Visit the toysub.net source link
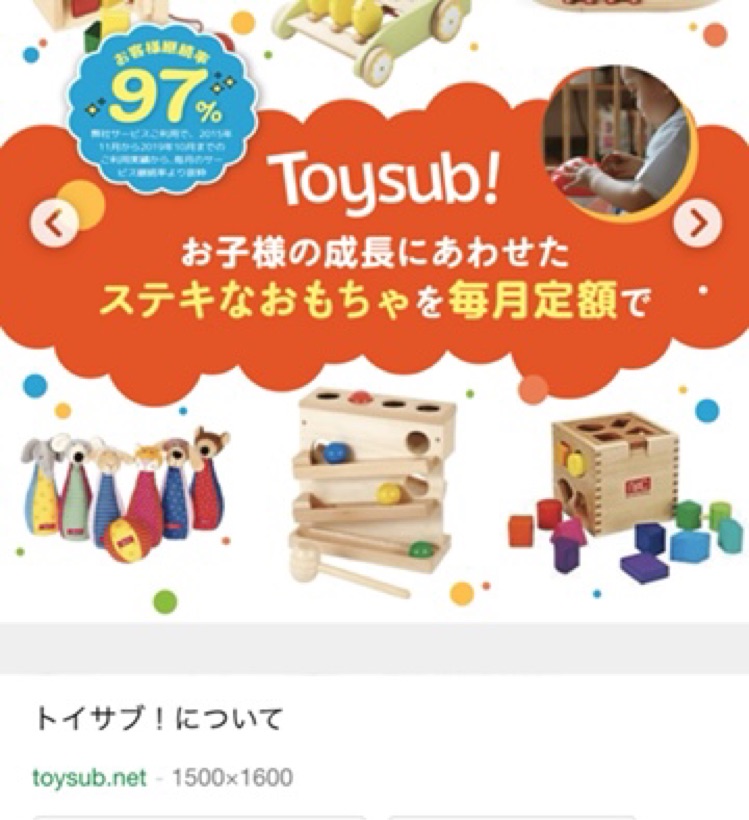This screenshot has height=820, width=749. (x=89, y=778)
